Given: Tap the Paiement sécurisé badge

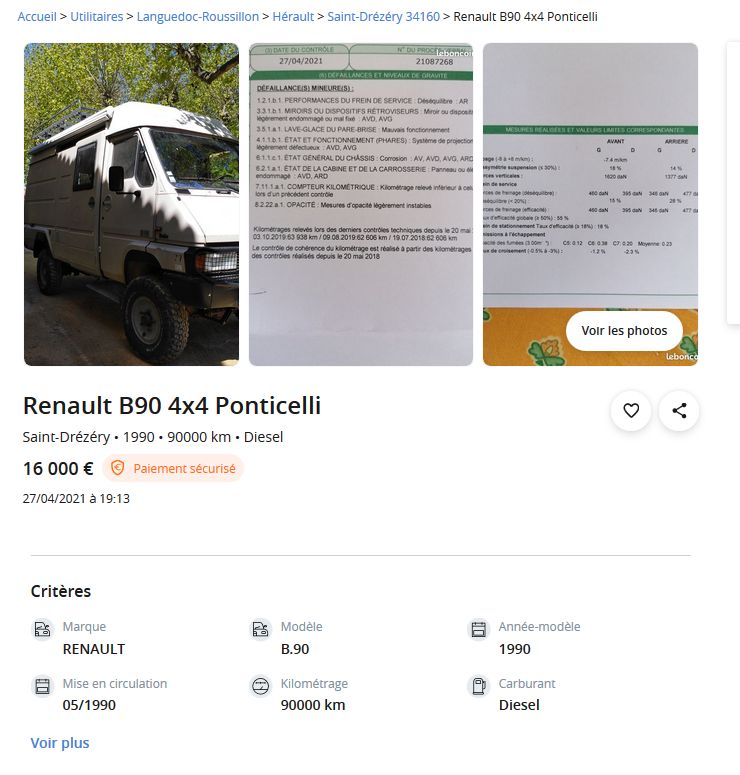Looking at the screenshot, I should point(173,468).
